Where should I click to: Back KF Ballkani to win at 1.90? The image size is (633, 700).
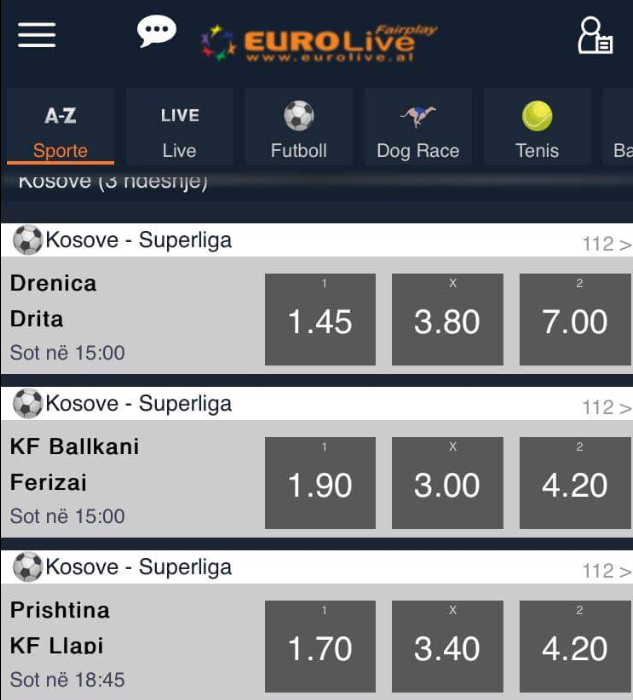click(x=320, y=484)
